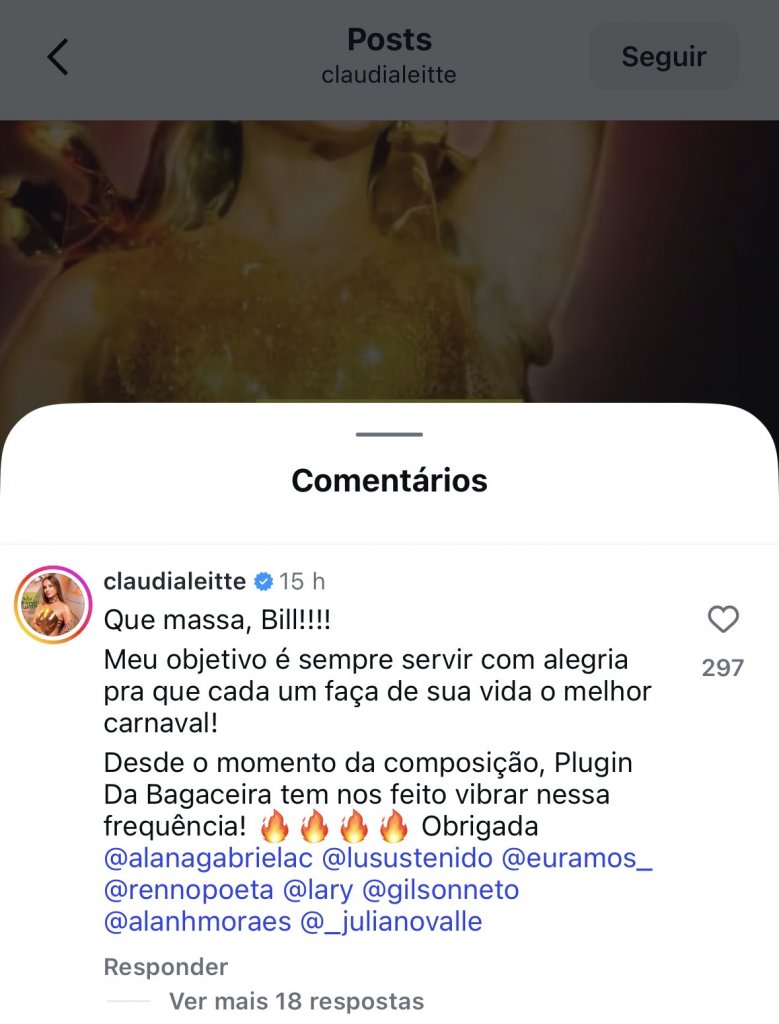Image resolution: width=779 pixels, height=1024 pixels.
Task: Expand Ver mais 18 respostas
Action: tap(296, 1001)
